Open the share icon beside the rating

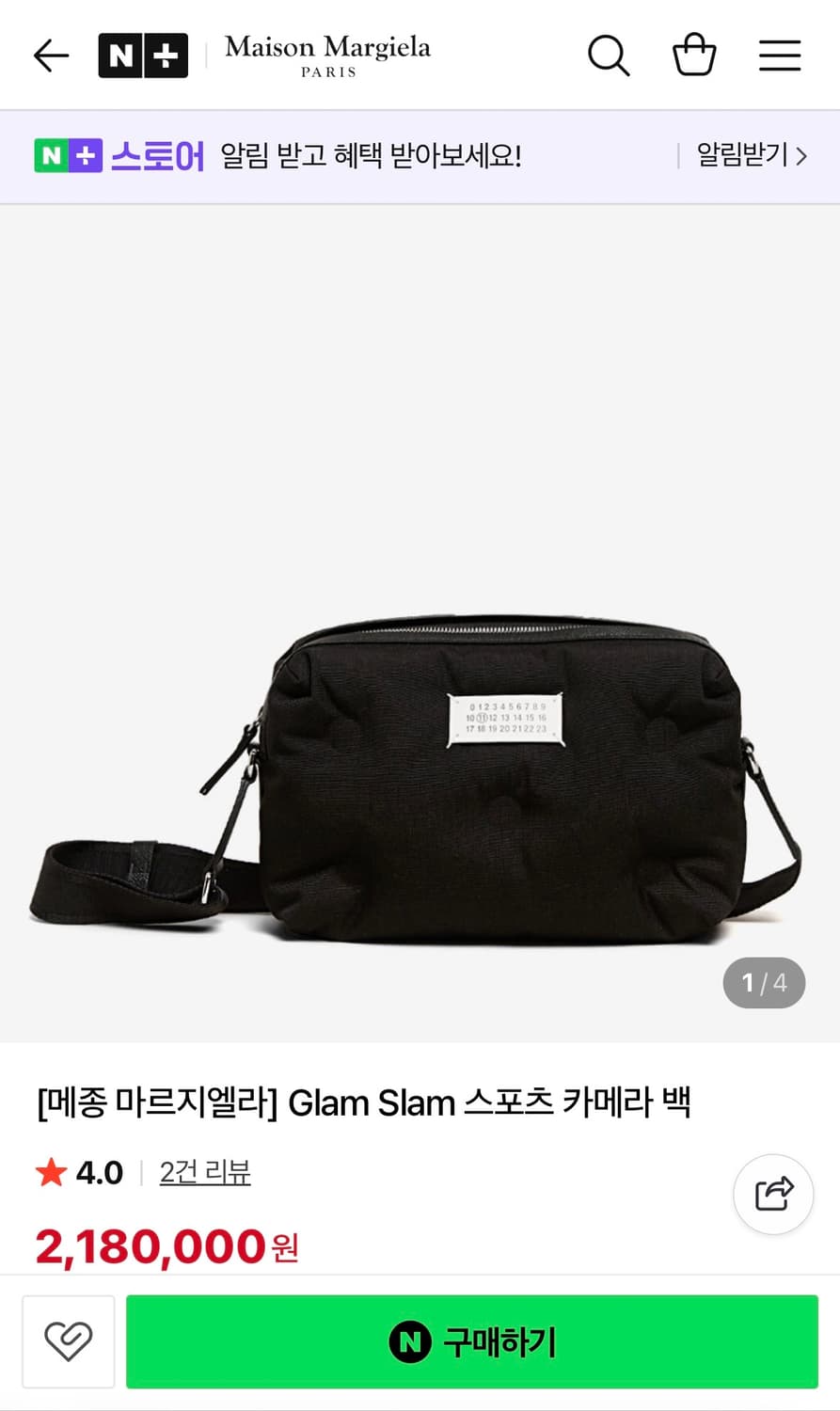(772, 1193)
